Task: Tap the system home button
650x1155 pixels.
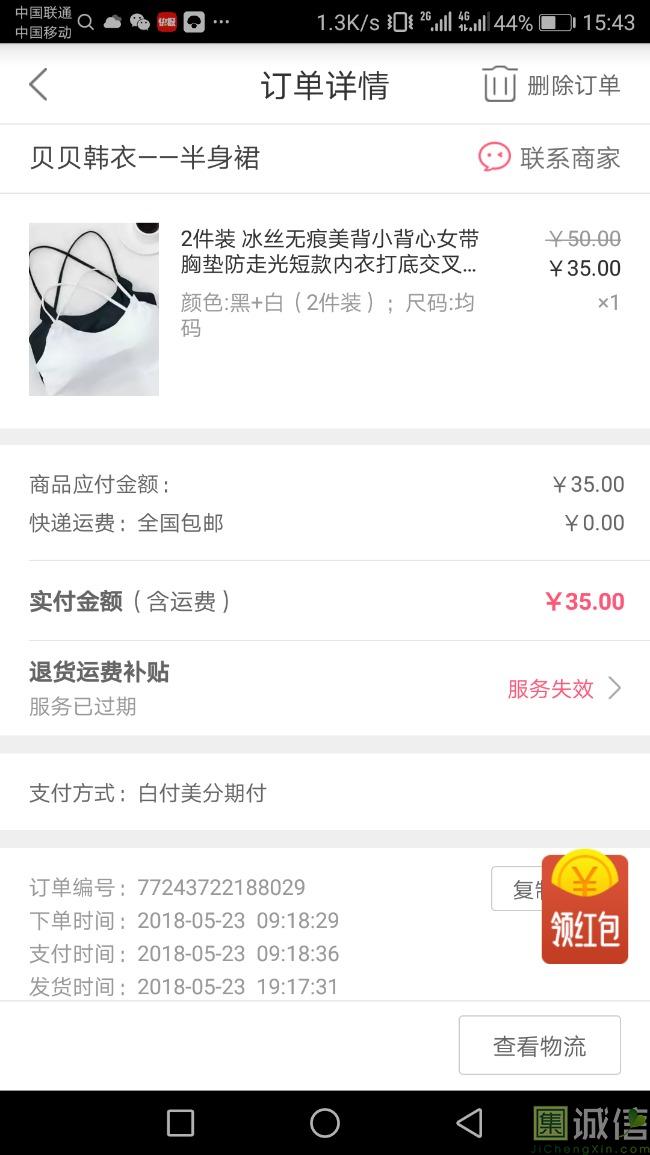Action: tap(325, 1123)
